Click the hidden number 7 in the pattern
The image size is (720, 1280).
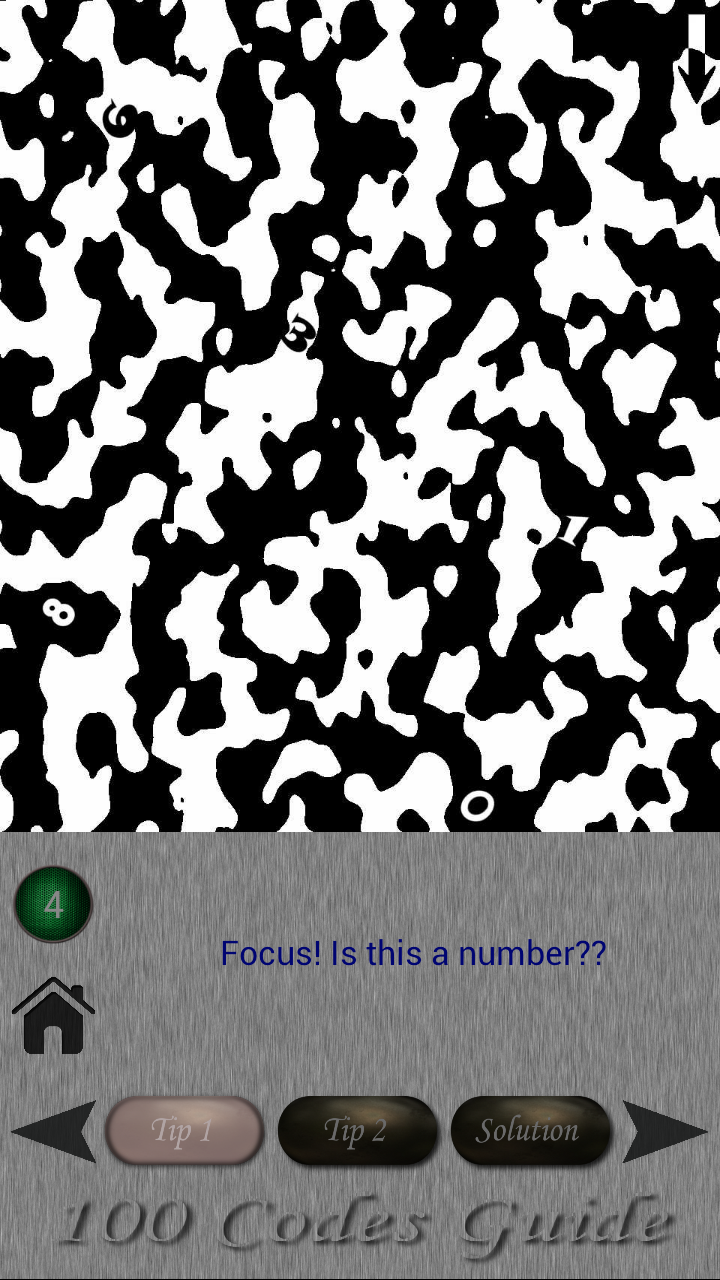click(x=573, y=529)
